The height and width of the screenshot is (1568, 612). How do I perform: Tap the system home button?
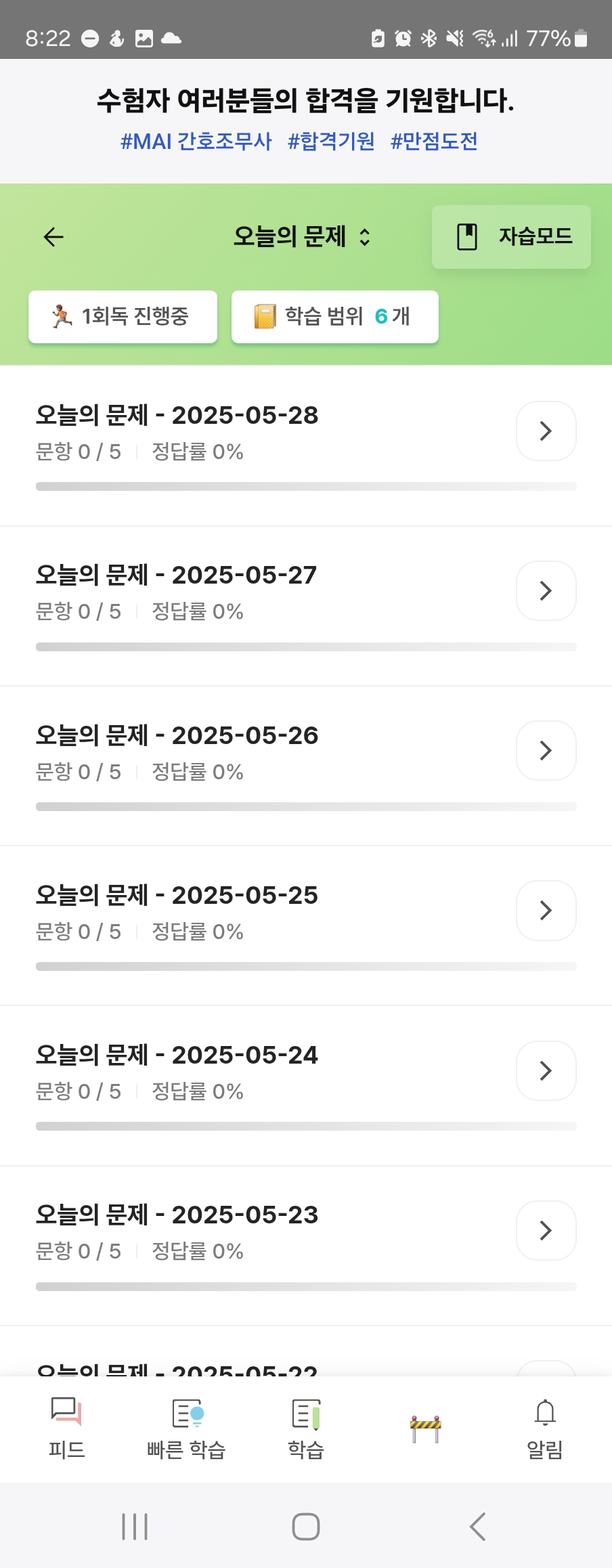[x=306, y=1526]
